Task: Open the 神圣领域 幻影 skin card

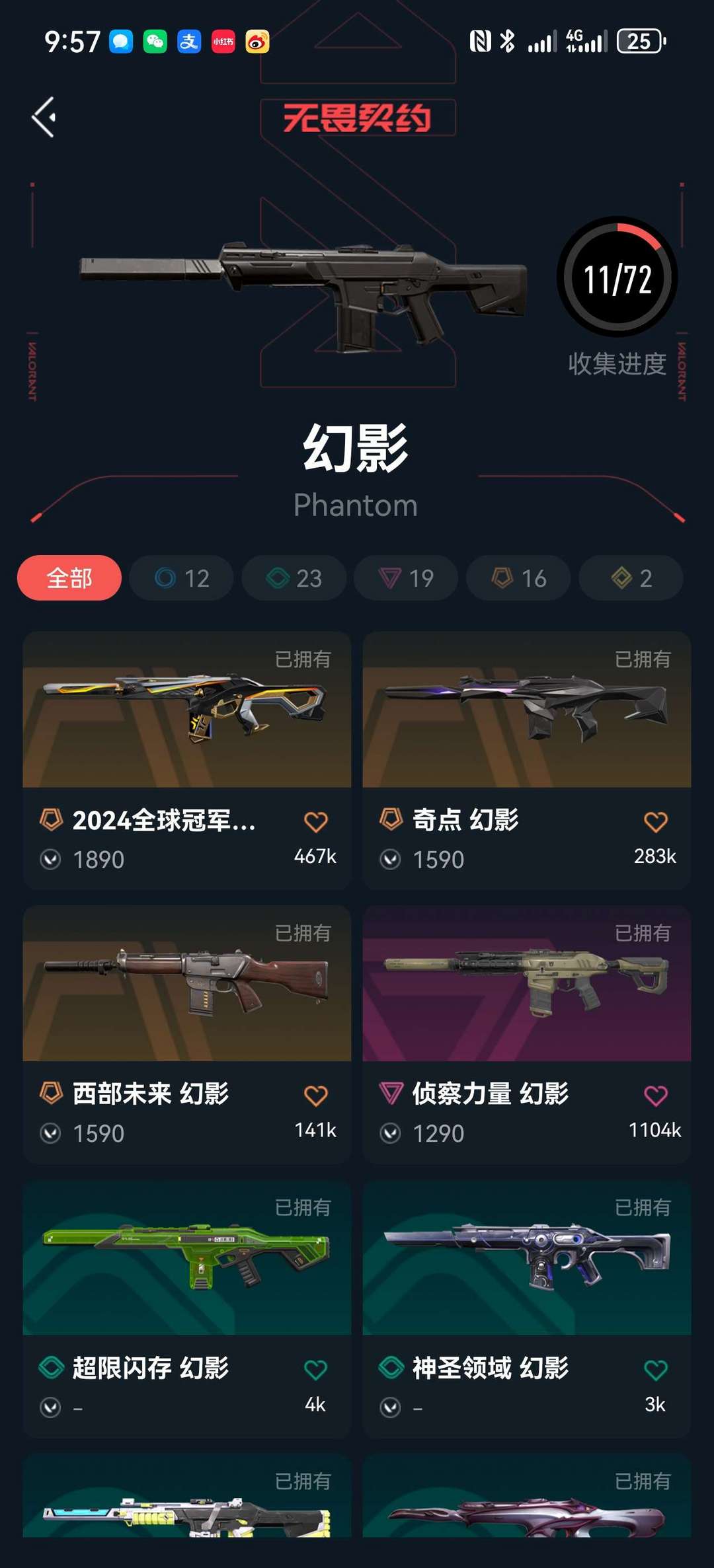Action: click(x=527, y=1308)
